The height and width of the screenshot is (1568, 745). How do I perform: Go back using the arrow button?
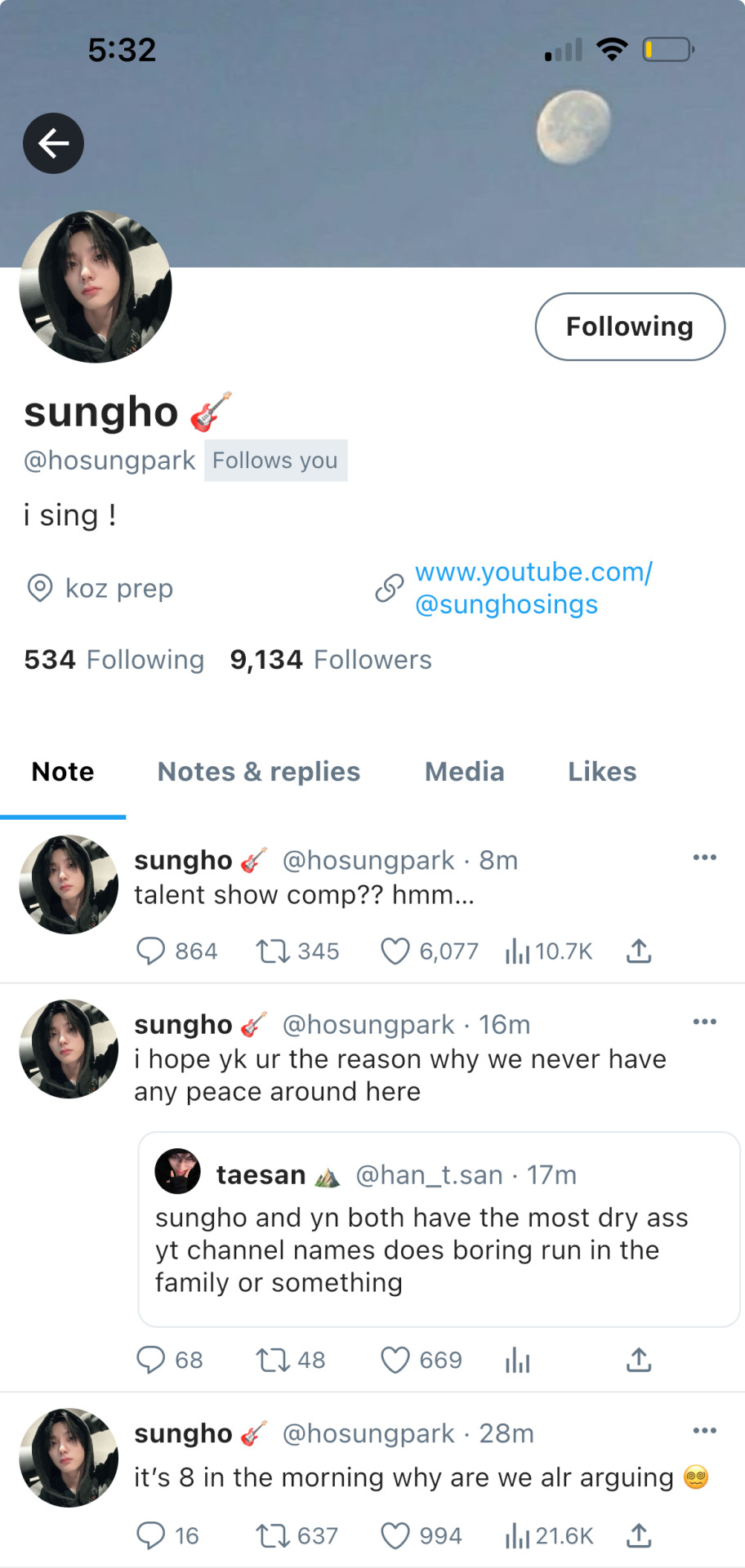tap(53, 144)
